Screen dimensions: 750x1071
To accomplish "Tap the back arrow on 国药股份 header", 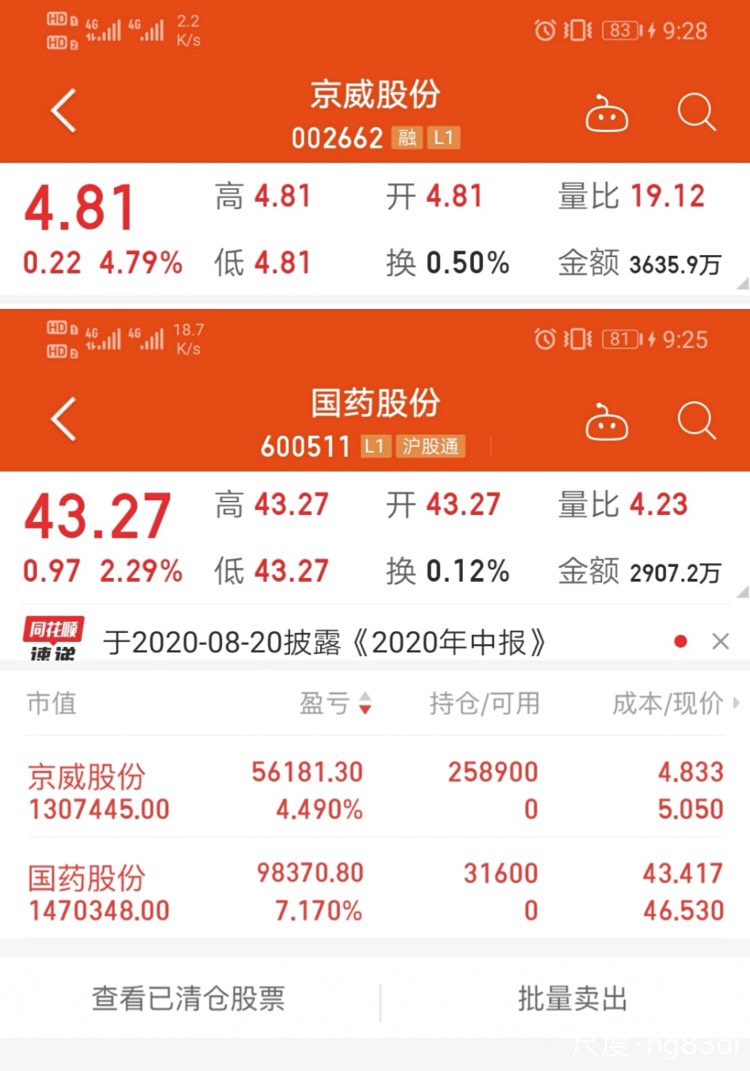I will click(62, 418).
